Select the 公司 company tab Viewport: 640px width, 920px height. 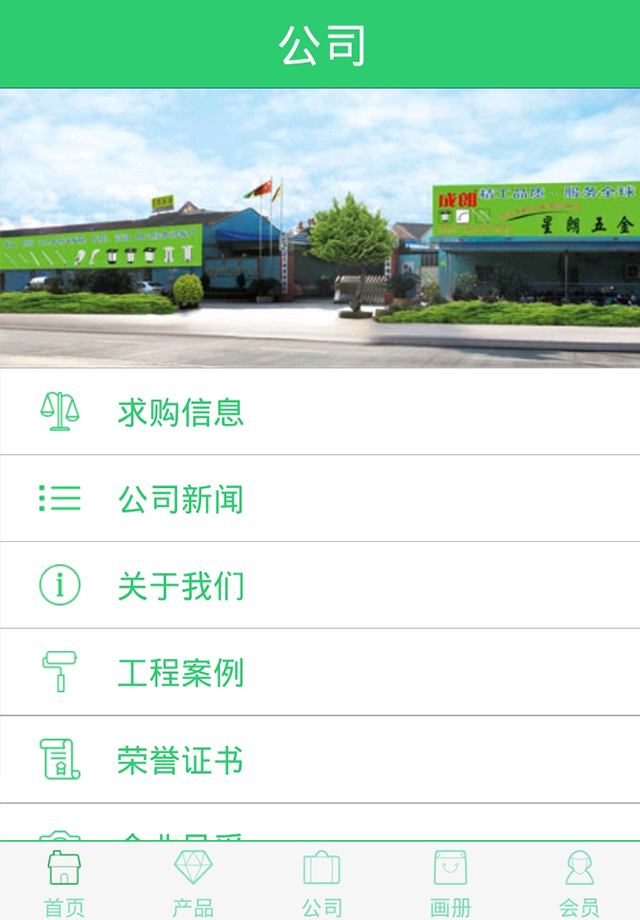point(321,882)
